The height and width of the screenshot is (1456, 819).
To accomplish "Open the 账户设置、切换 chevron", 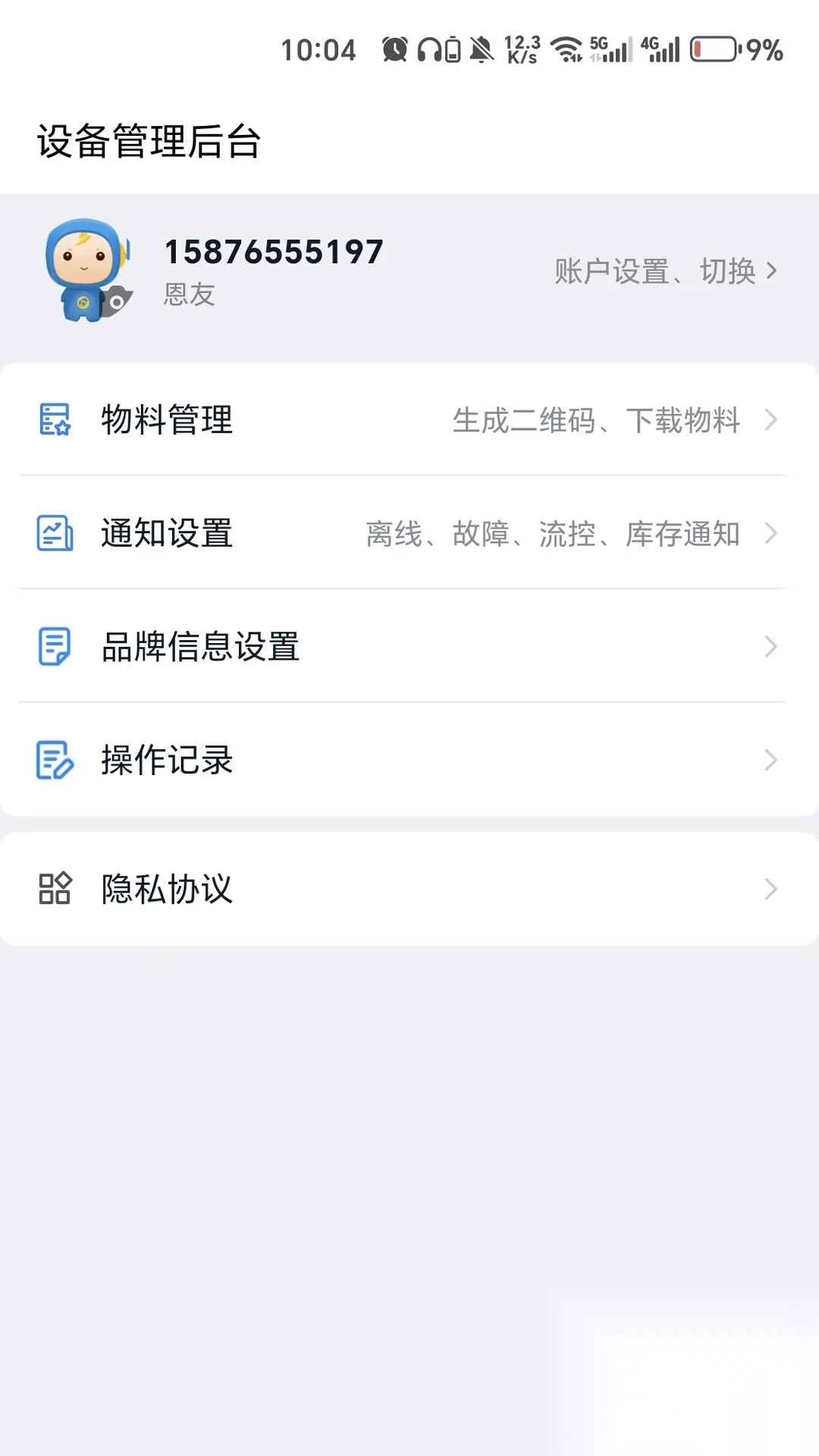I will pos(772,271).
